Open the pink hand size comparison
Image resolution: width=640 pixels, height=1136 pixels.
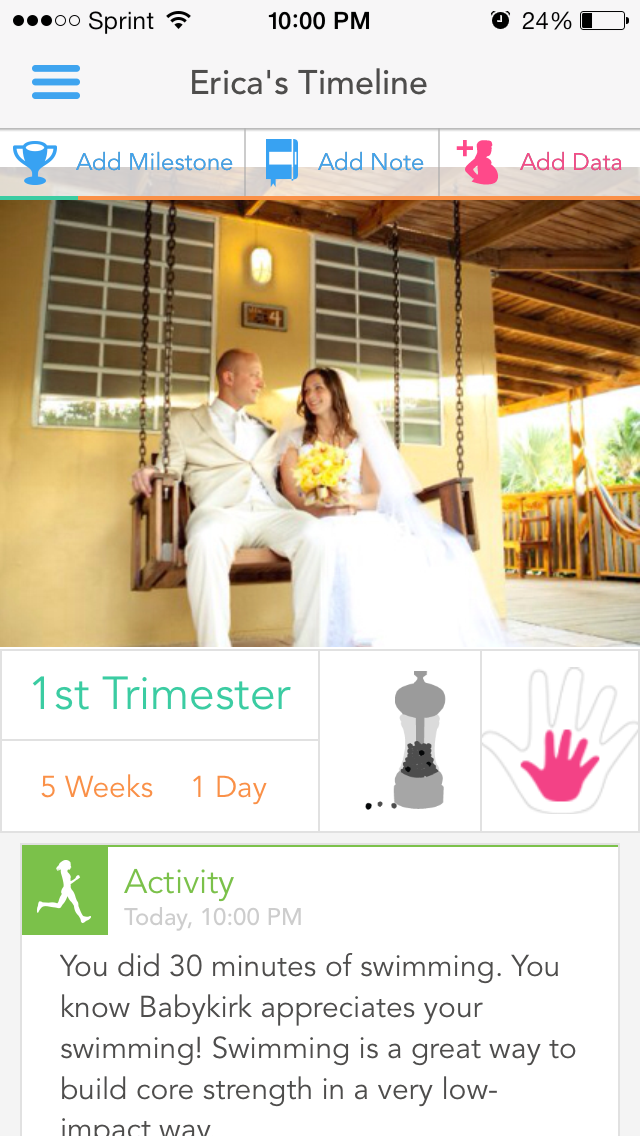[560, 741]
